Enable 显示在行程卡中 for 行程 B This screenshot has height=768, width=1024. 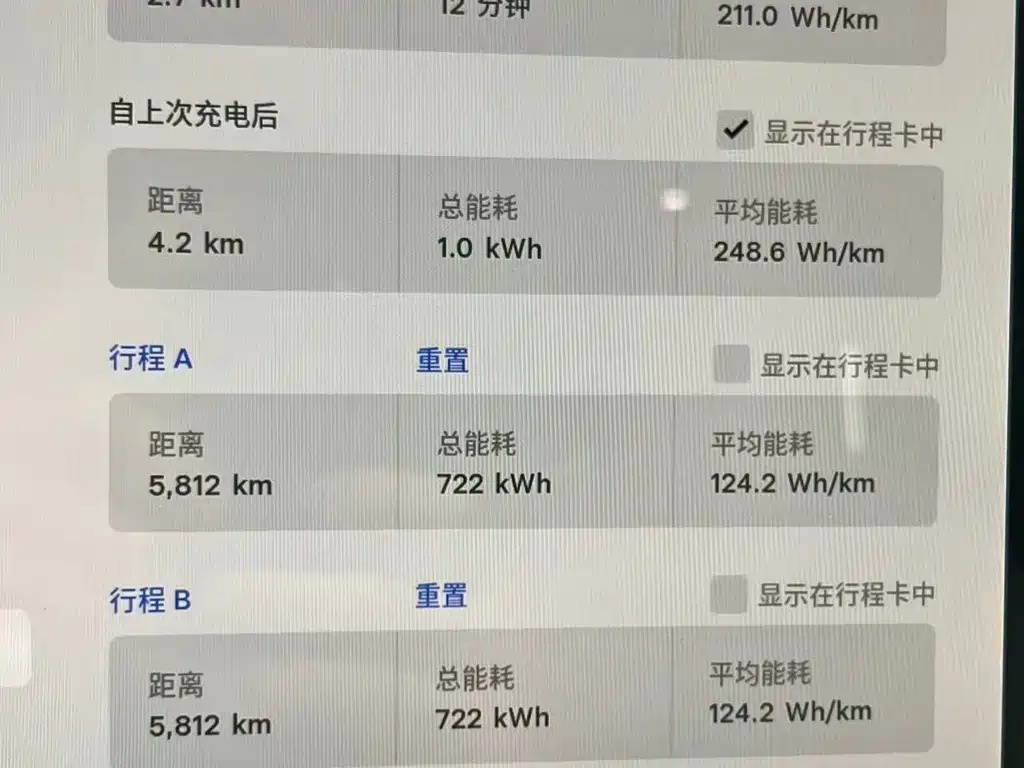(728, 595)
